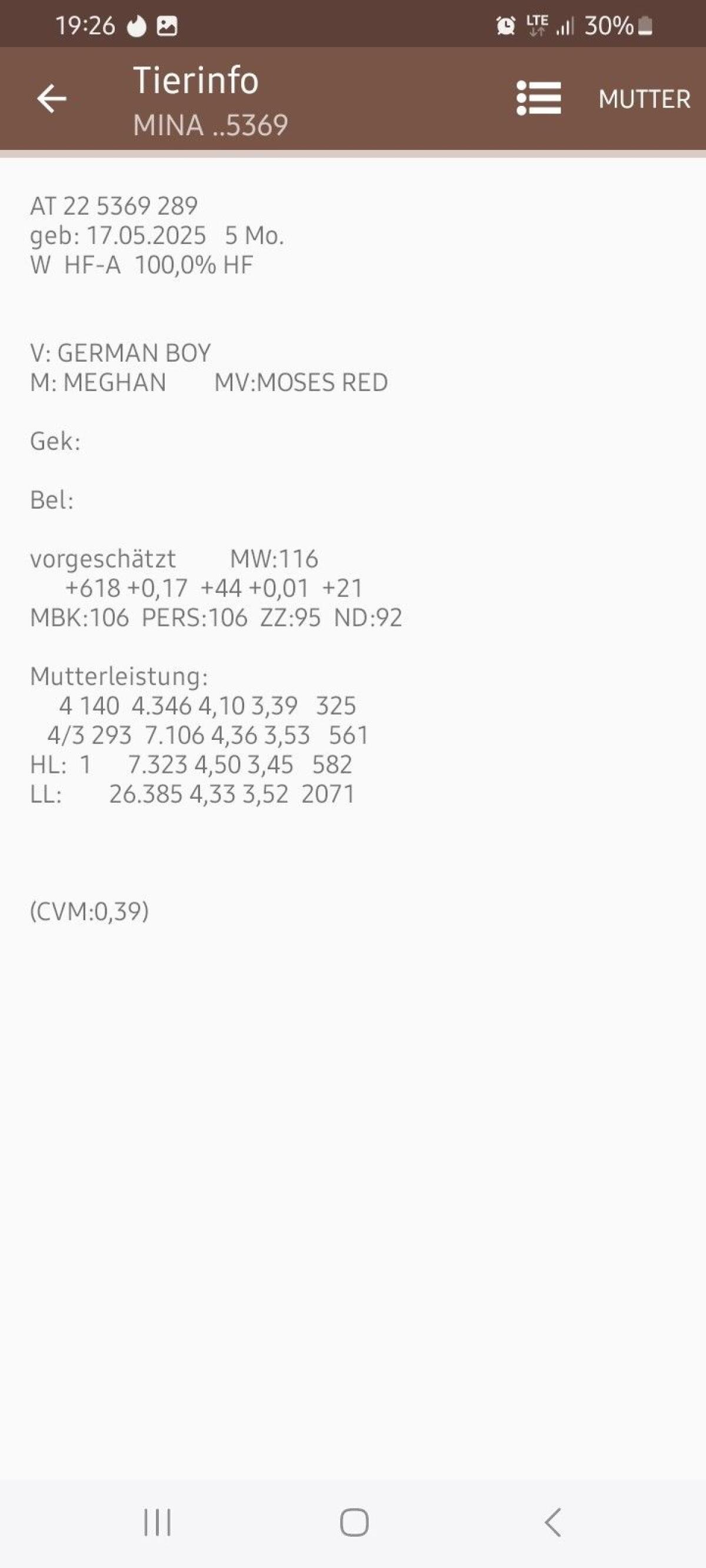
Task: Tap the system back button
Action: click(552, 1522)
